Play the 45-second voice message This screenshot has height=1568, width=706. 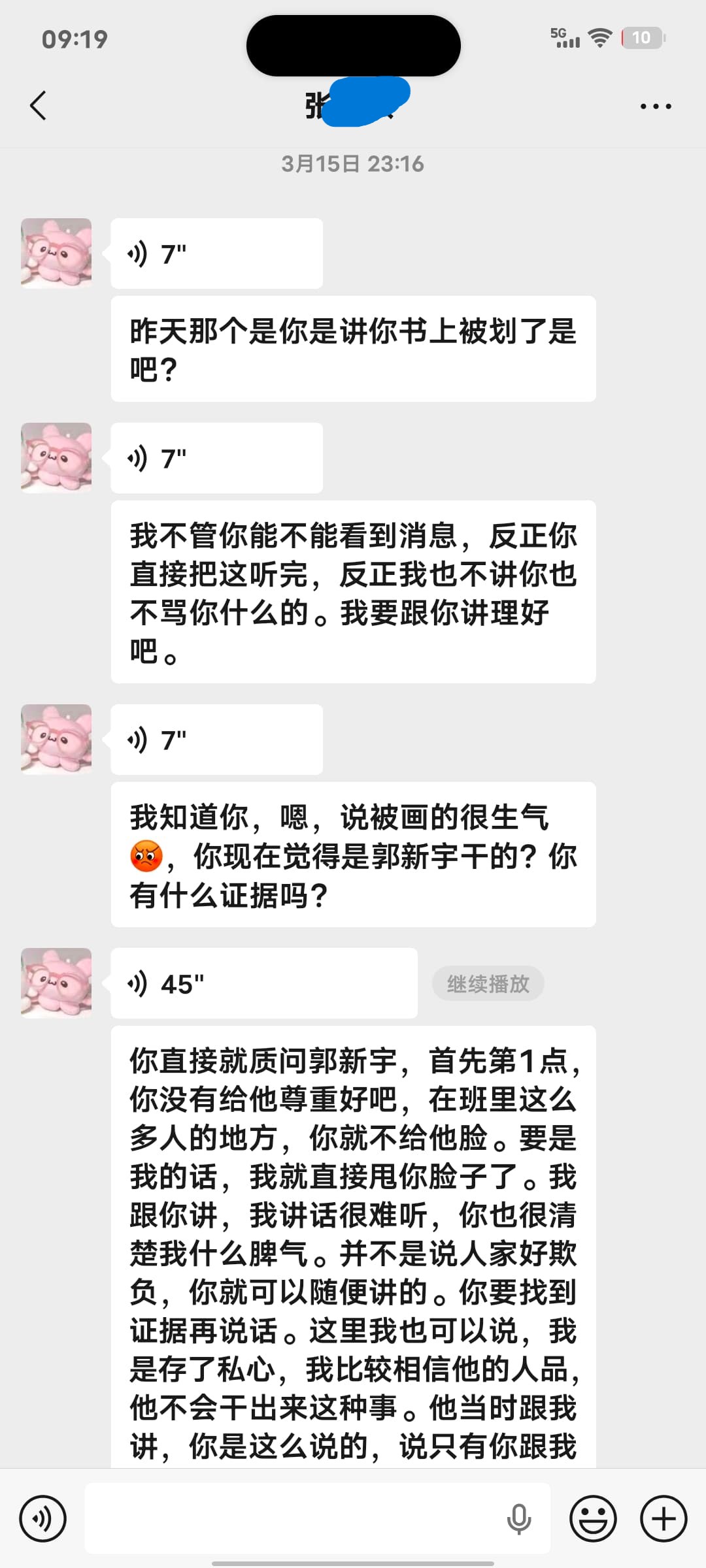pyautogui.click(x=261, y=983)
